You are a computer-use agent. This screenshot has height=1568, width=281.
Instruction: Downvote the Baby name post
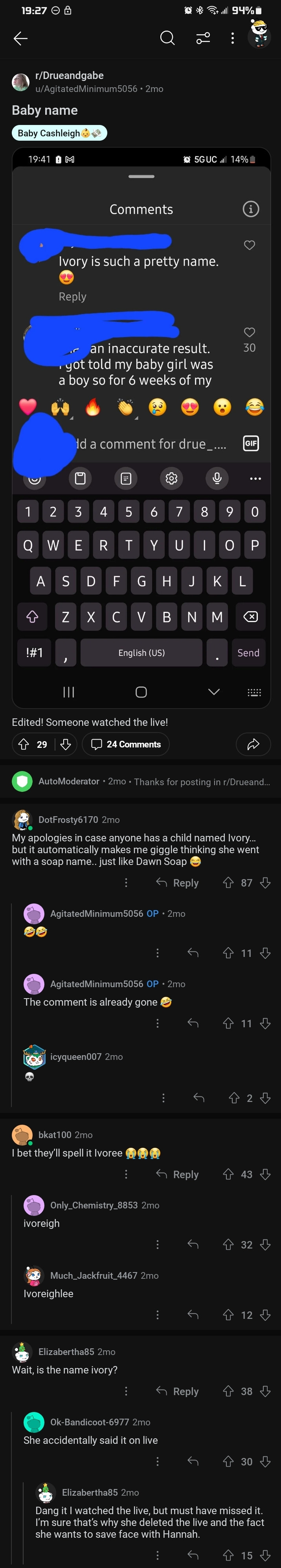coord(66,744)
